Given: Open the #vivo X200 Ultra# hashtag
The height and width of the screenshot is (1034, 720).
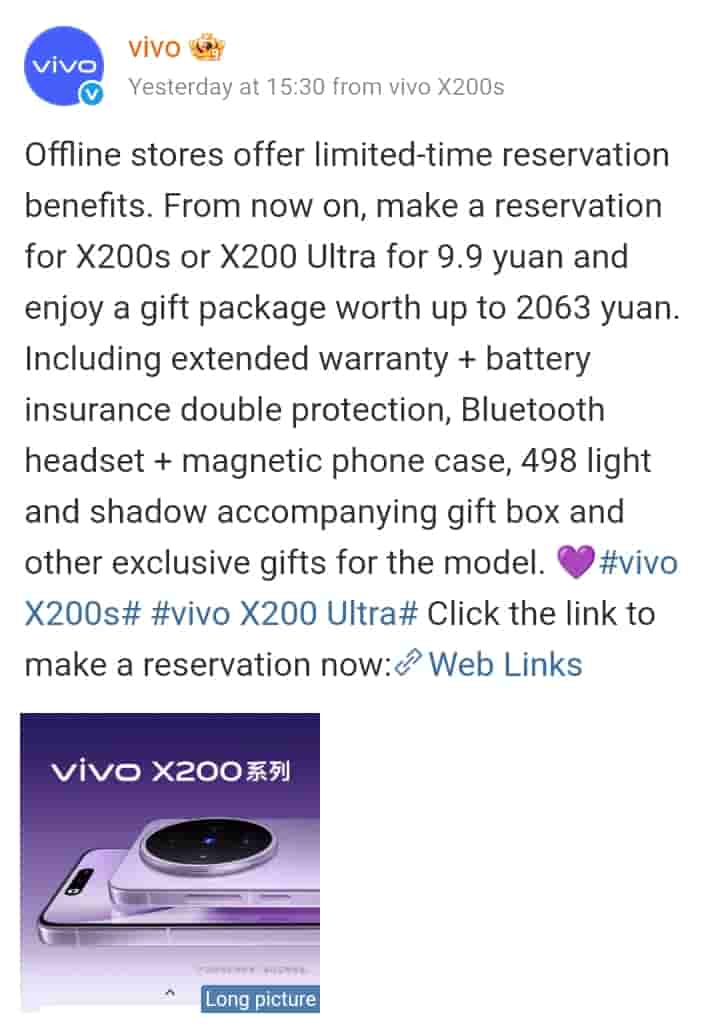Looking at the screenshot, I should point(284,613).
